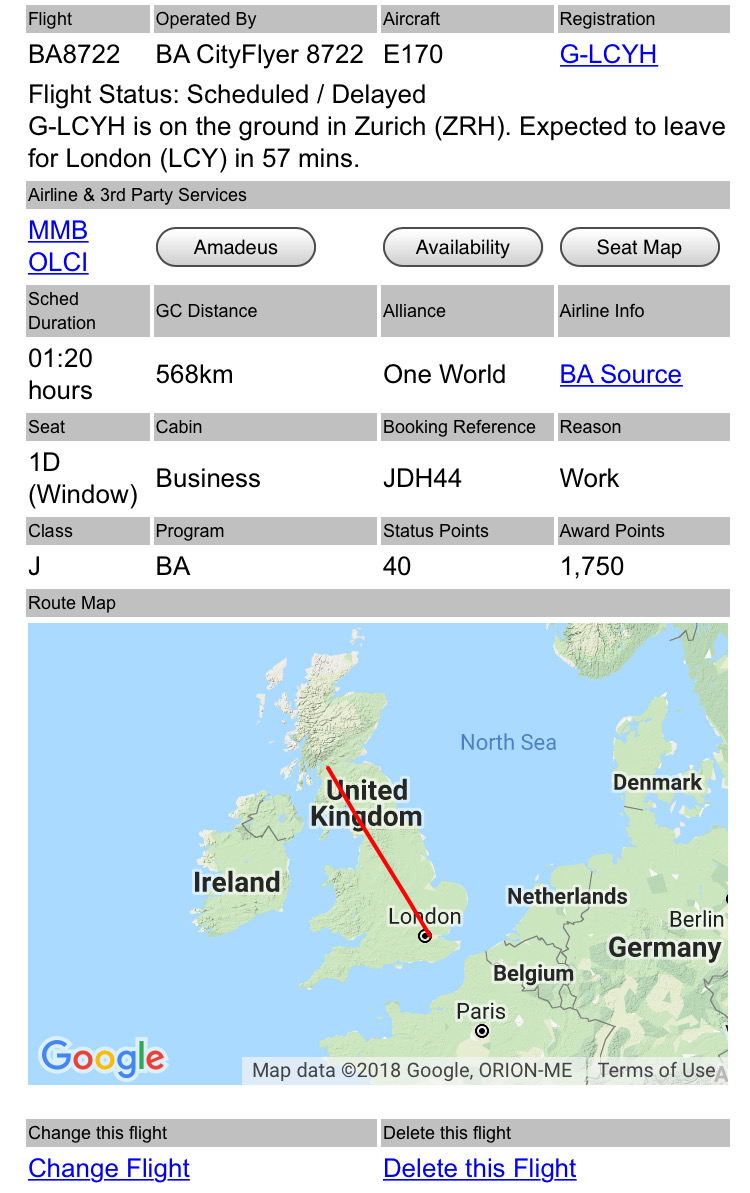Open the OLCI online check-in link
This screenshot has width=750, height=1193.
pos(58,263)
